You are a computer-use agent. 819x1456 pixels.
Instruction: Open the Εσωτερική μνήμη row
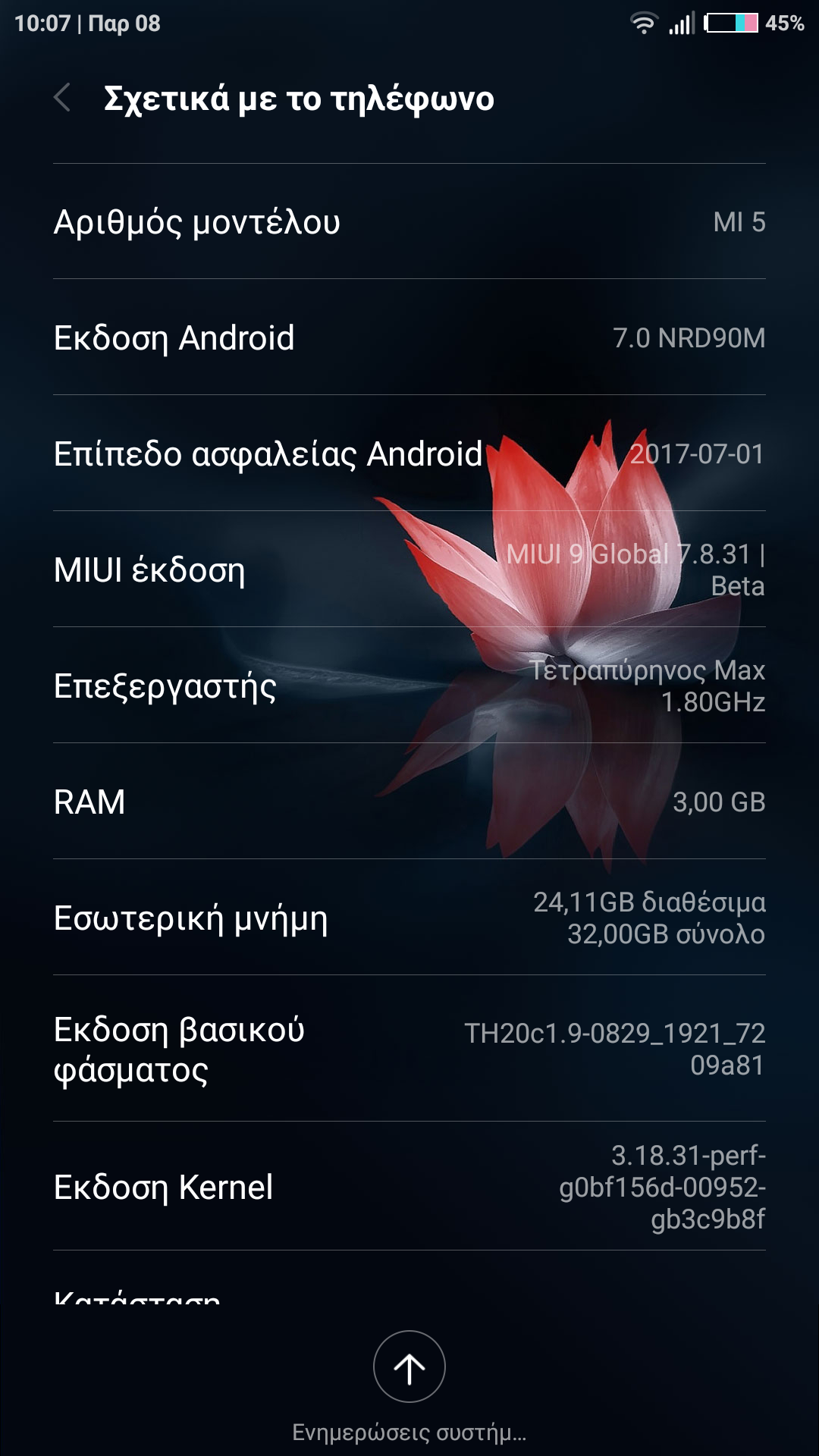tap(409, 918)
